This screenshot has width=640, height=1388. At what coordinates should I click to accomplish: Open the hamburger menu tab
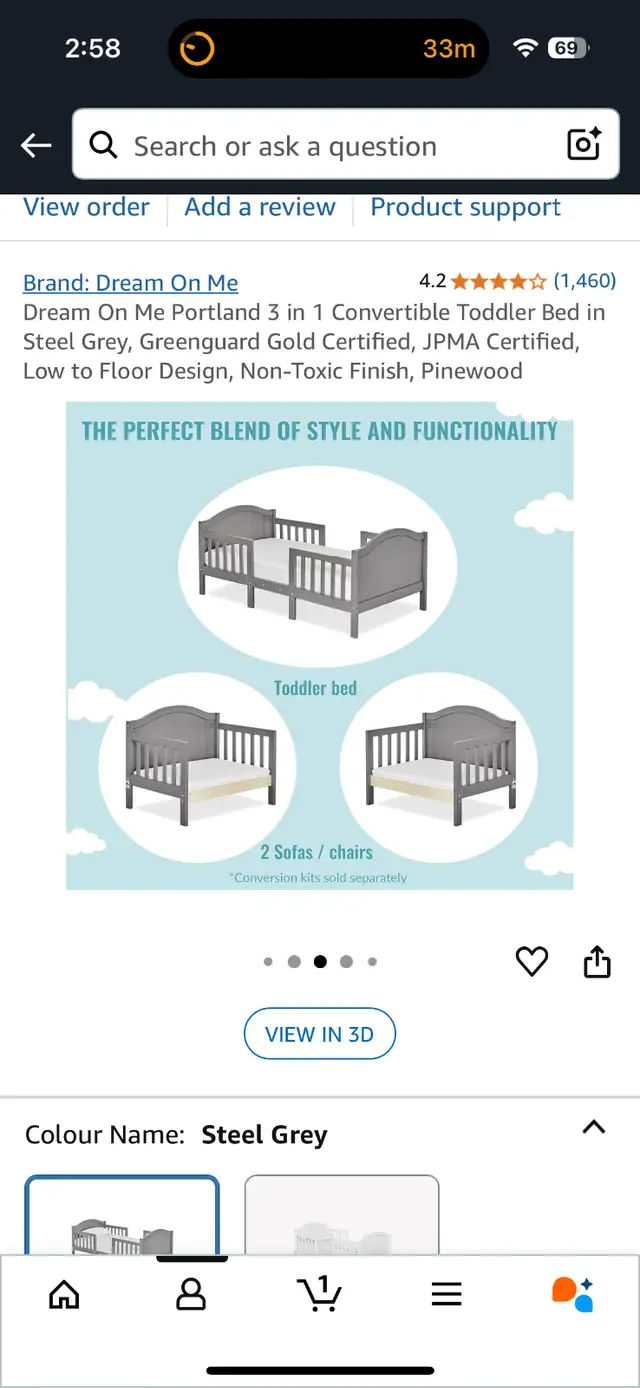point(447,1295)
